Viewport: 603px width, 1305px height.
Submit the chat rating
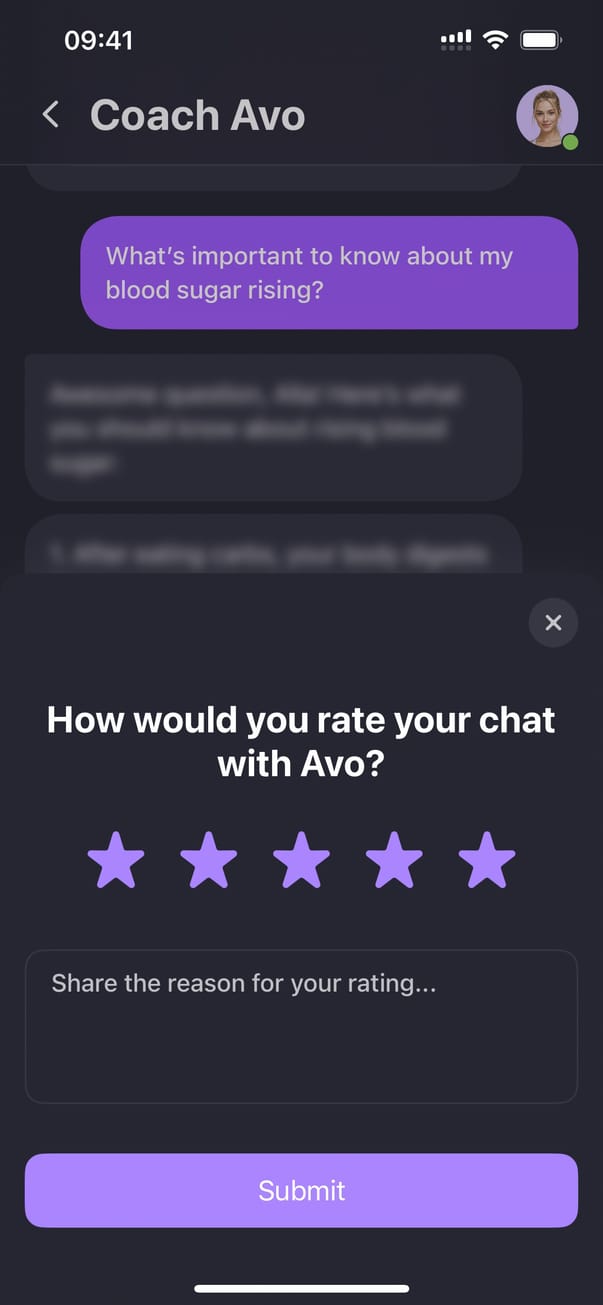pyautogui.click(x=301, y=1190)
